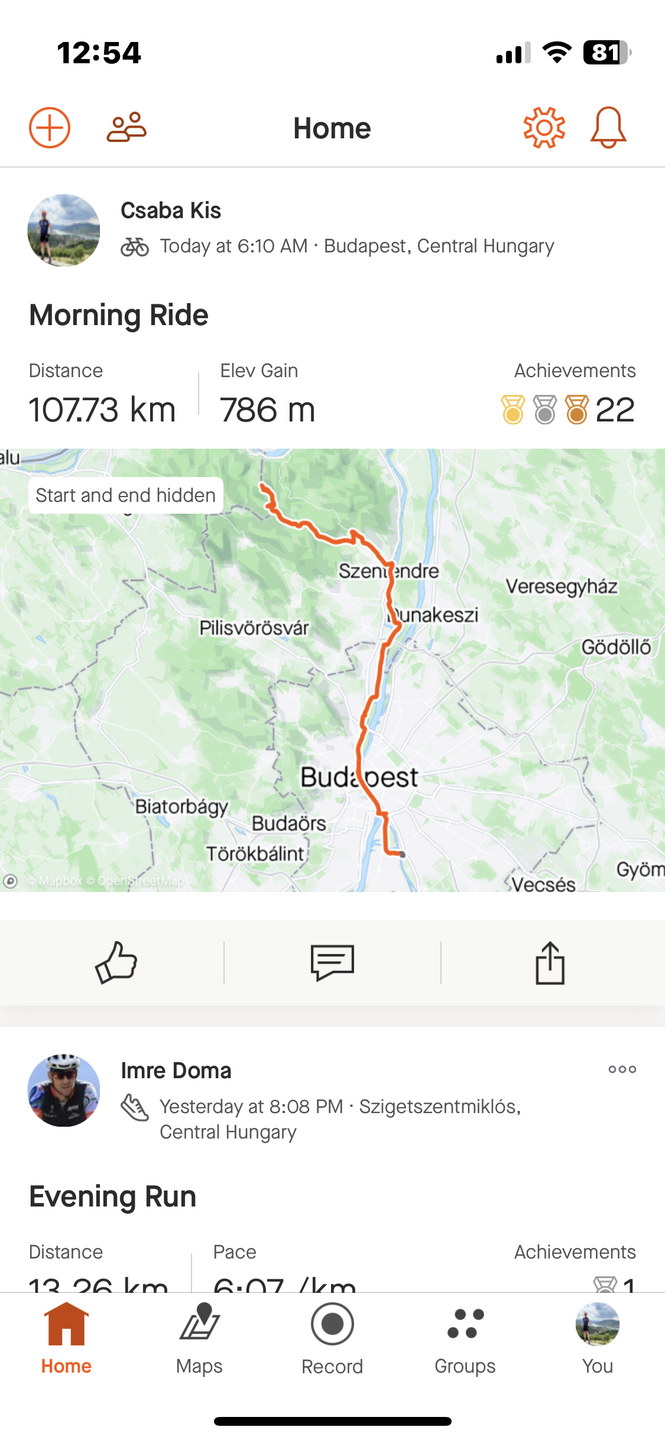The width and height of the screenshot is (665, 1440).
Task: Switch to the You tab
Action: 597,1339
